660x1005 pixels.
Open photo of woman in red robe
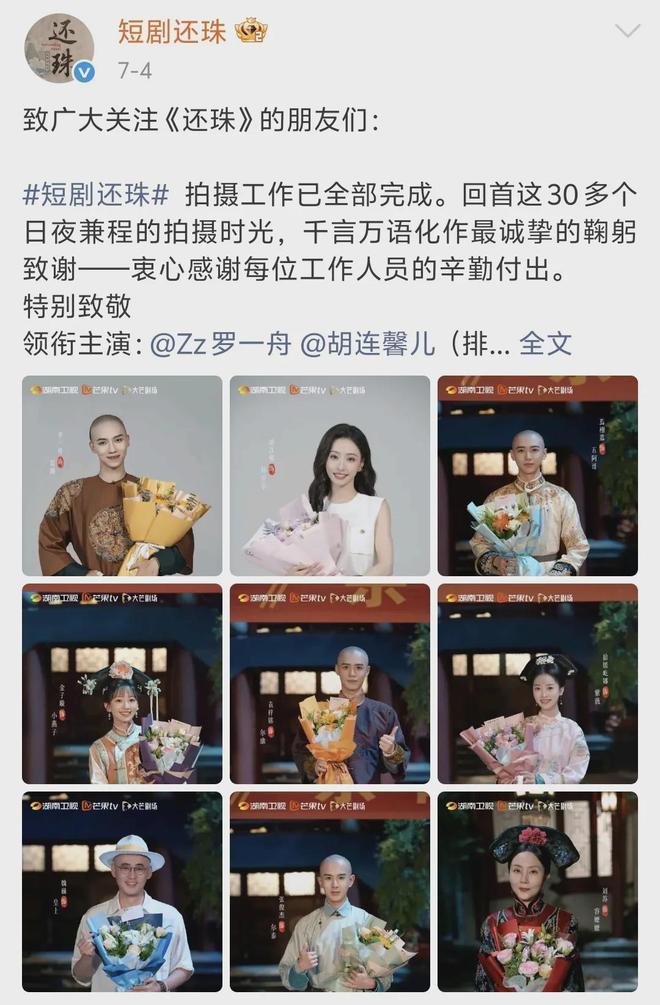538,892
